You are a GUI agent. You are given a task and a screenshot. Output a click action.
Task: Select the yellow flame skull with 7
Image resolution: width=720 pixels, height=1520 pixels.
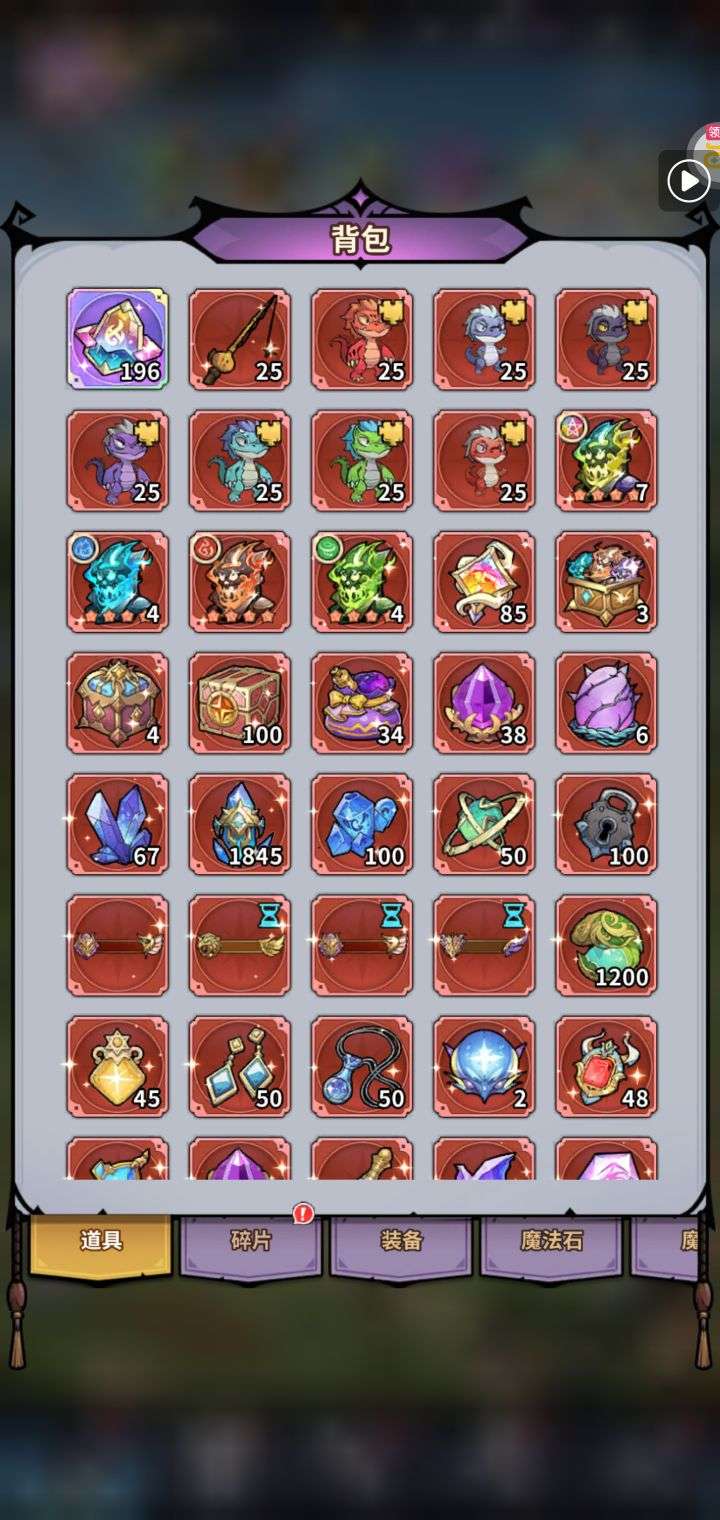pyautogui.click(x=606, y=460)
